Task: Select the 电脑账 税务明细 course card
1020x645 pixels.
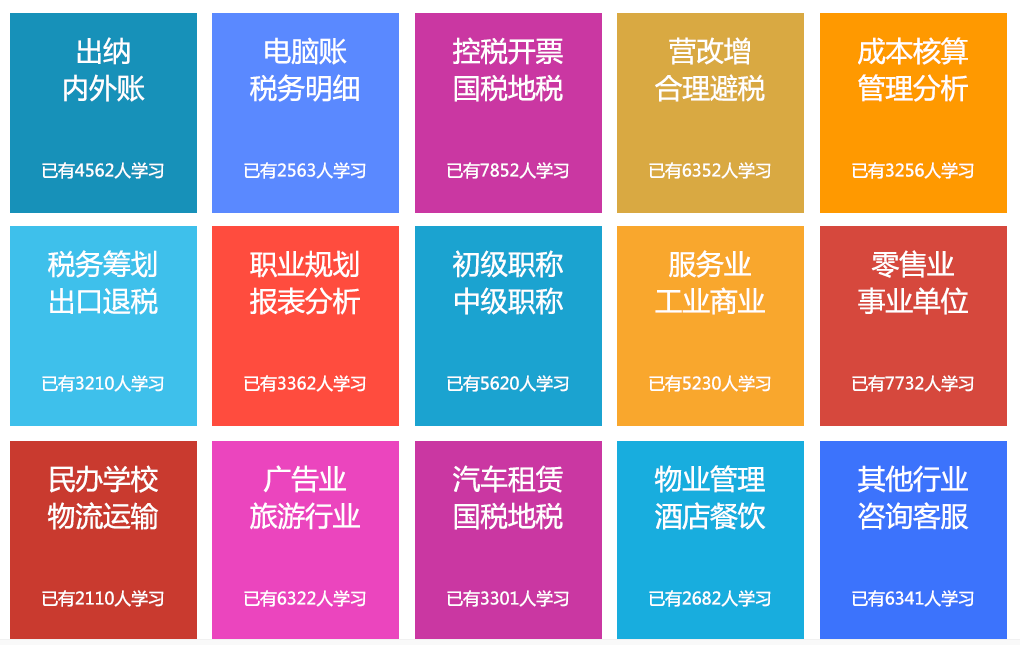Action: click(x=305, y=113)
